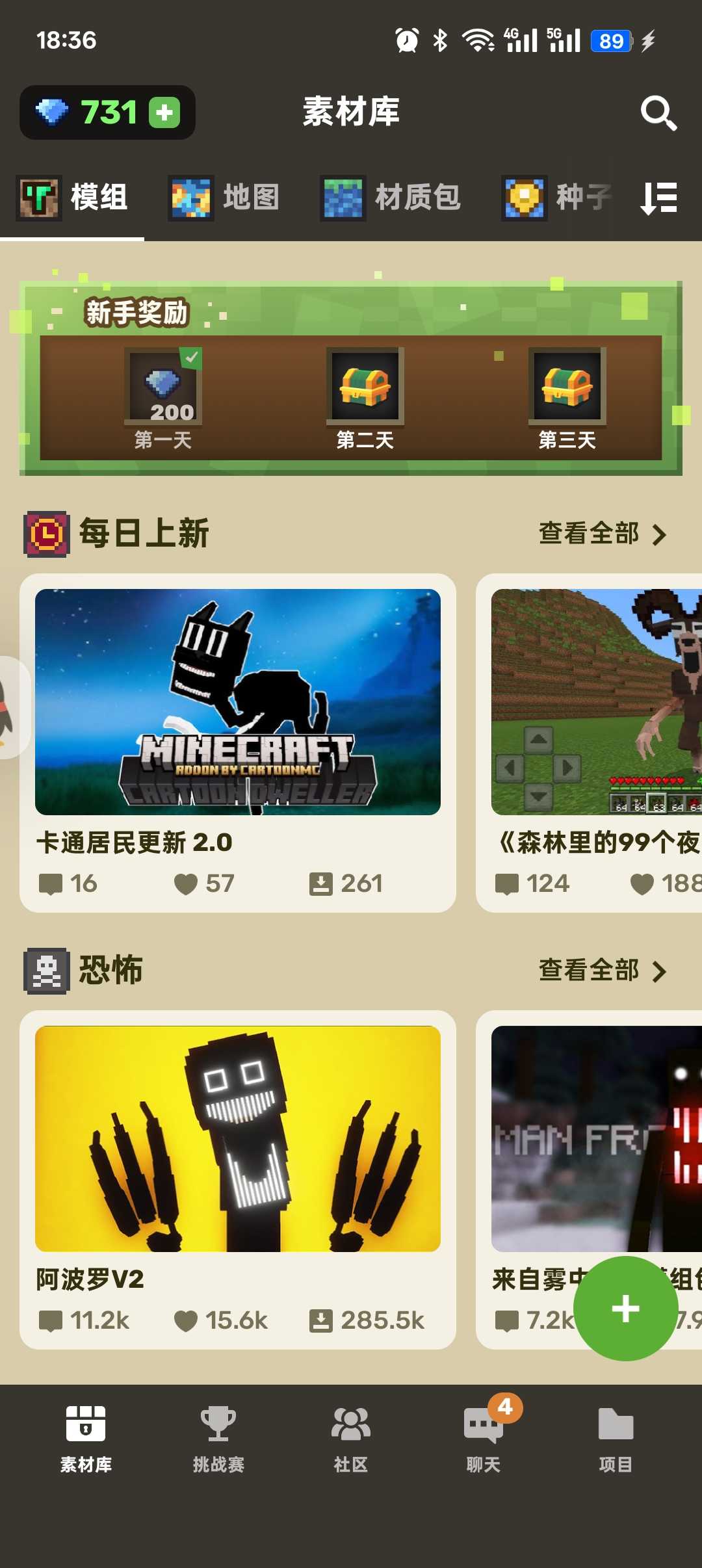View all in 恐怖 section

click(602, 971)
